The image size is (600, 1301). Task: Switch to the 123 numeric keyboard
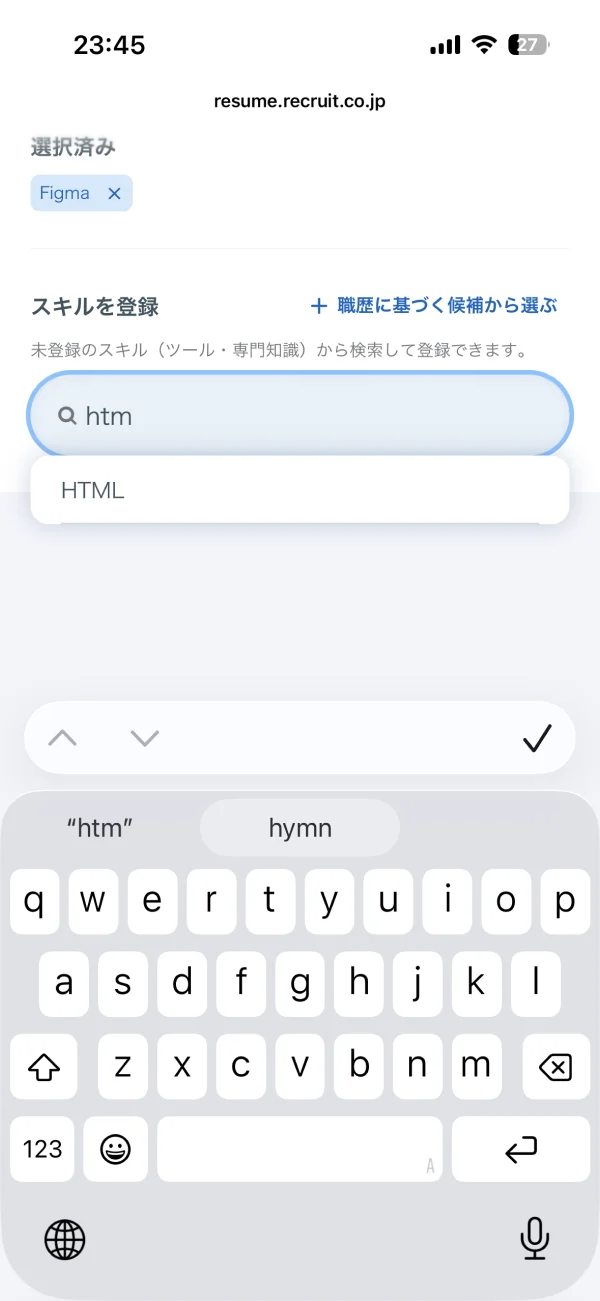pos(42,1149)
